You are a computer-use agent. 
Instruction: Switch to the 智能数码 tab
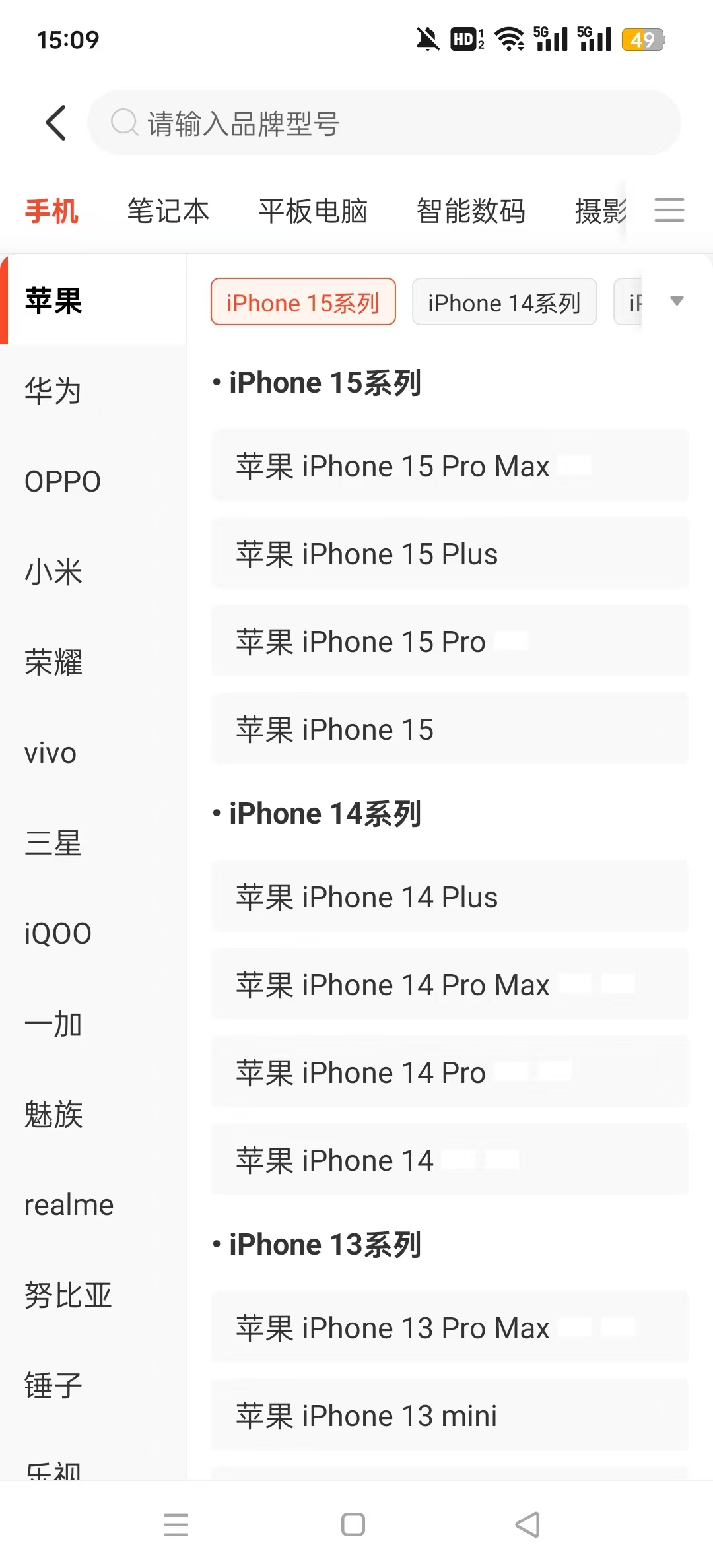pyautogui.click(x=471, y=211)
